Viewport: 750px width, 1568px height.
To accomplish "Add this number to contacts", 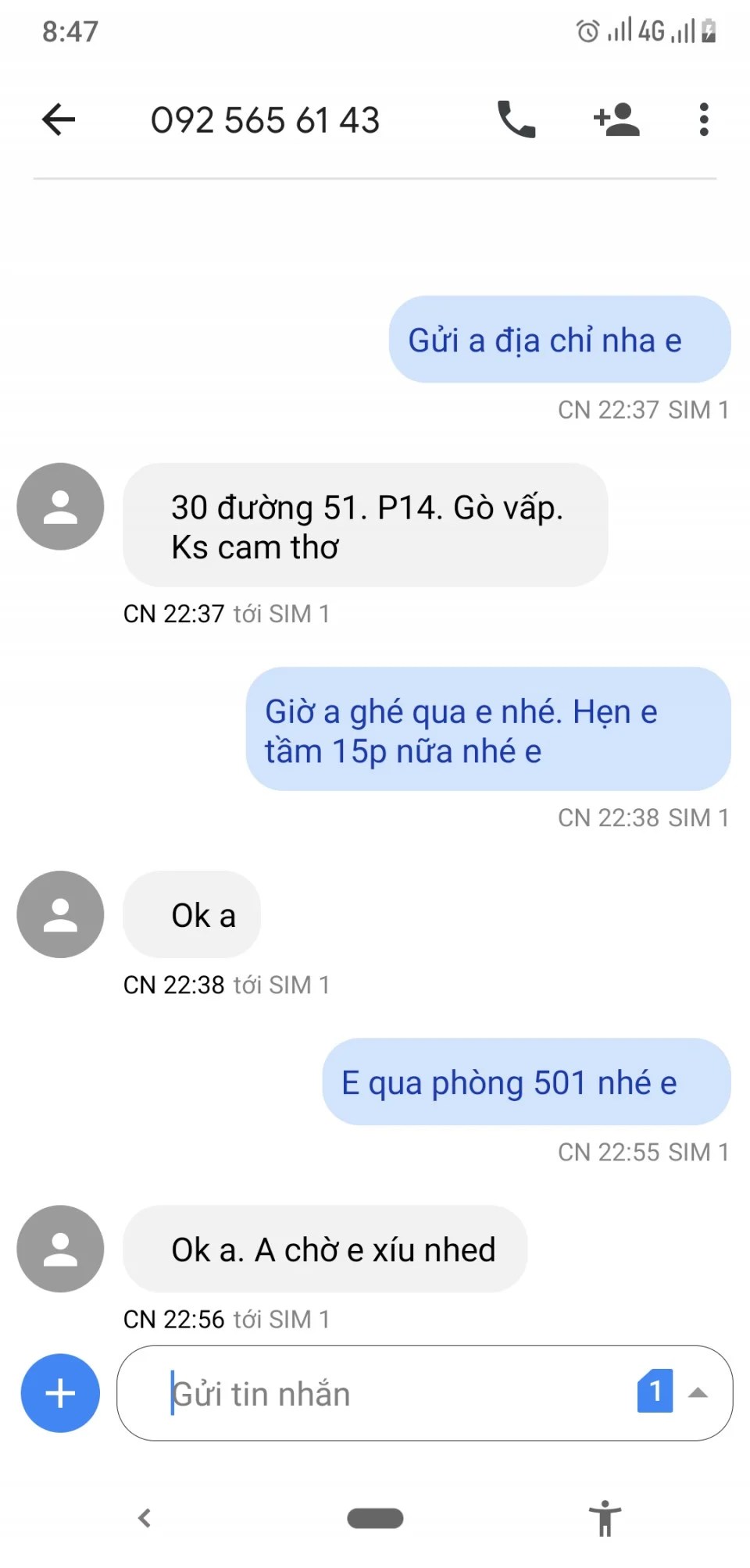I will click(x=616, y=120).
